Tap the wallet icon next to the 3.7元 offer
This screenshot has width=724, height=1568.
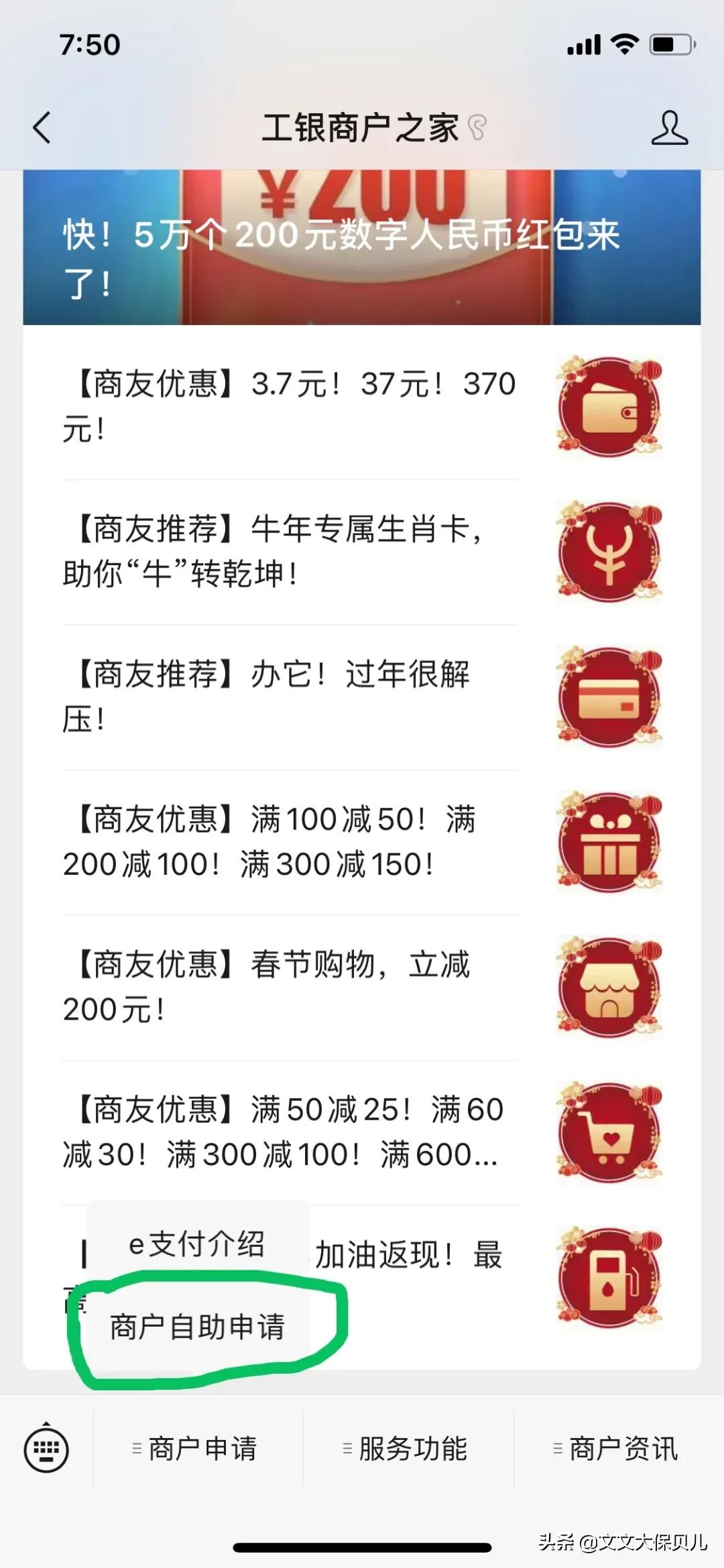click(609, 405)
